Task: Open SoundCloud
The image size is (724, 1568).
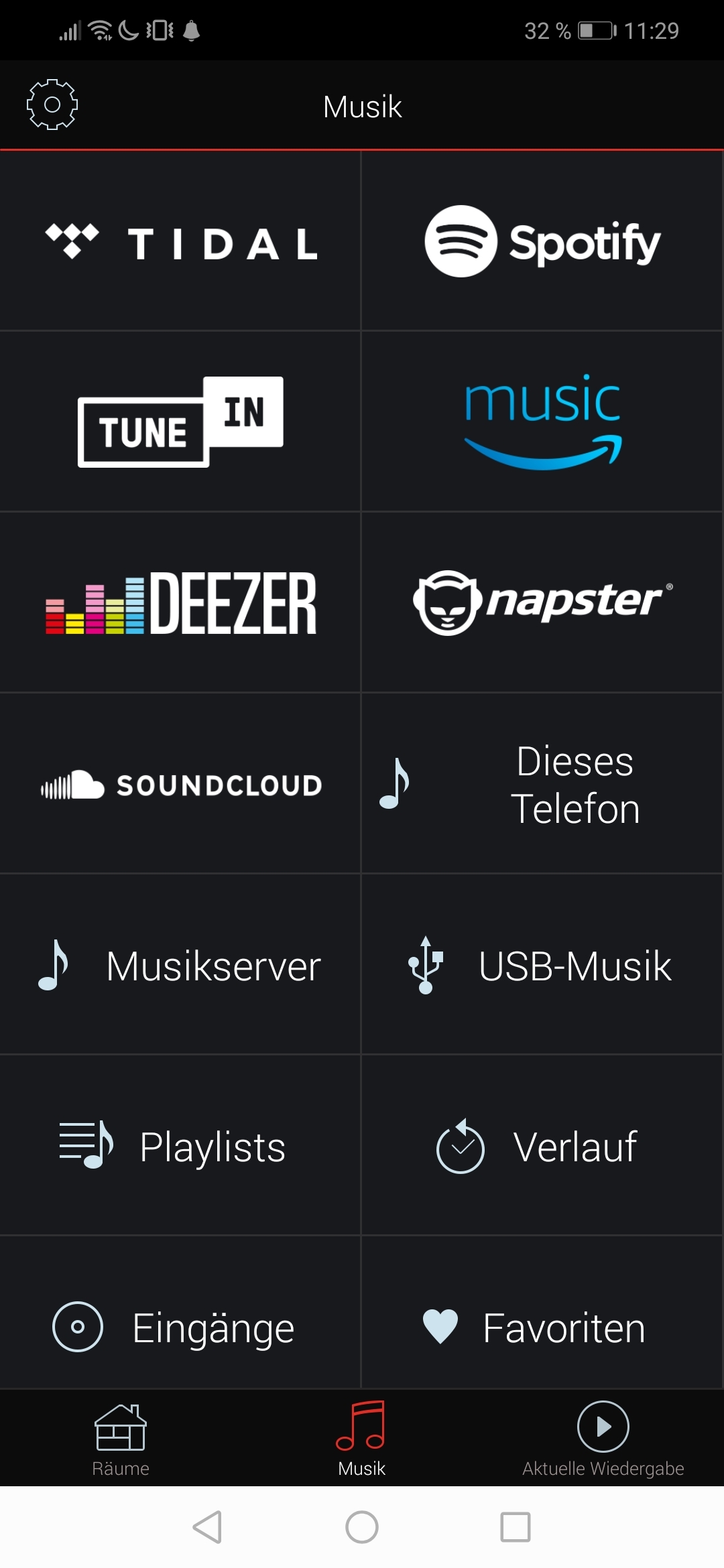Action: [x=180, y=784]
